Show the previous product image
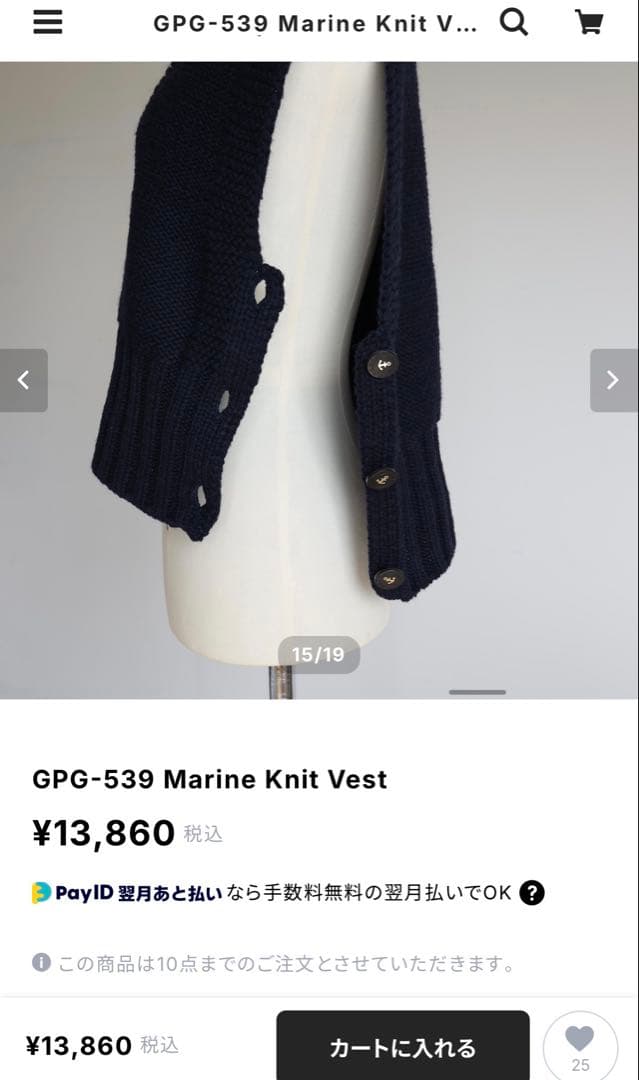Image resolution: width=639 pixels, height=1080 pixels. point(23,380)
